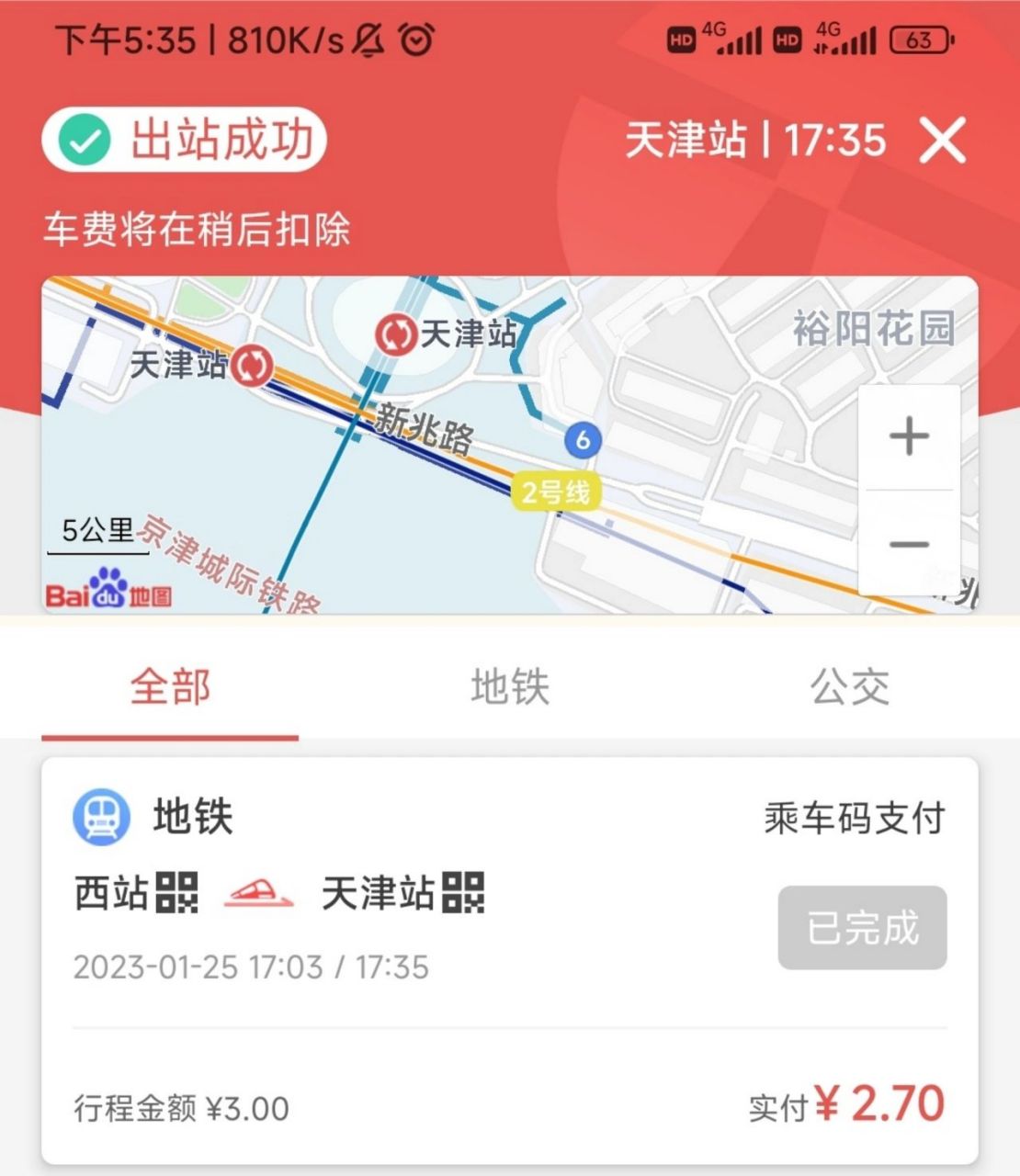The width and height of the screenshot is (1020, 1176).
Task: Zoom out with the map minus control
Action: [x=909, y=546]
